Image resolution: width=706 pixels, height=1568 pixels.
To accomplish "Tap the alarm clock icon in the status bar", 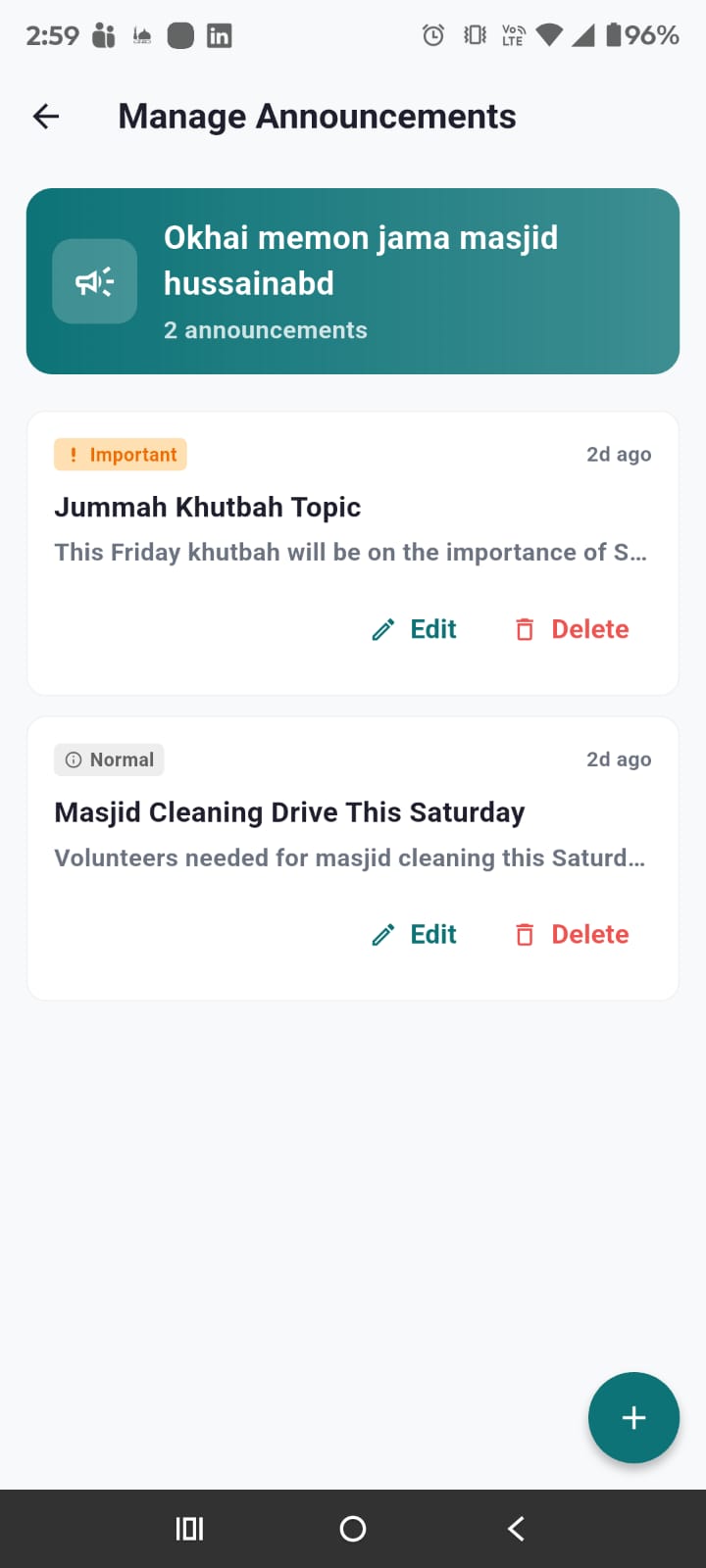I will [432, 34].
